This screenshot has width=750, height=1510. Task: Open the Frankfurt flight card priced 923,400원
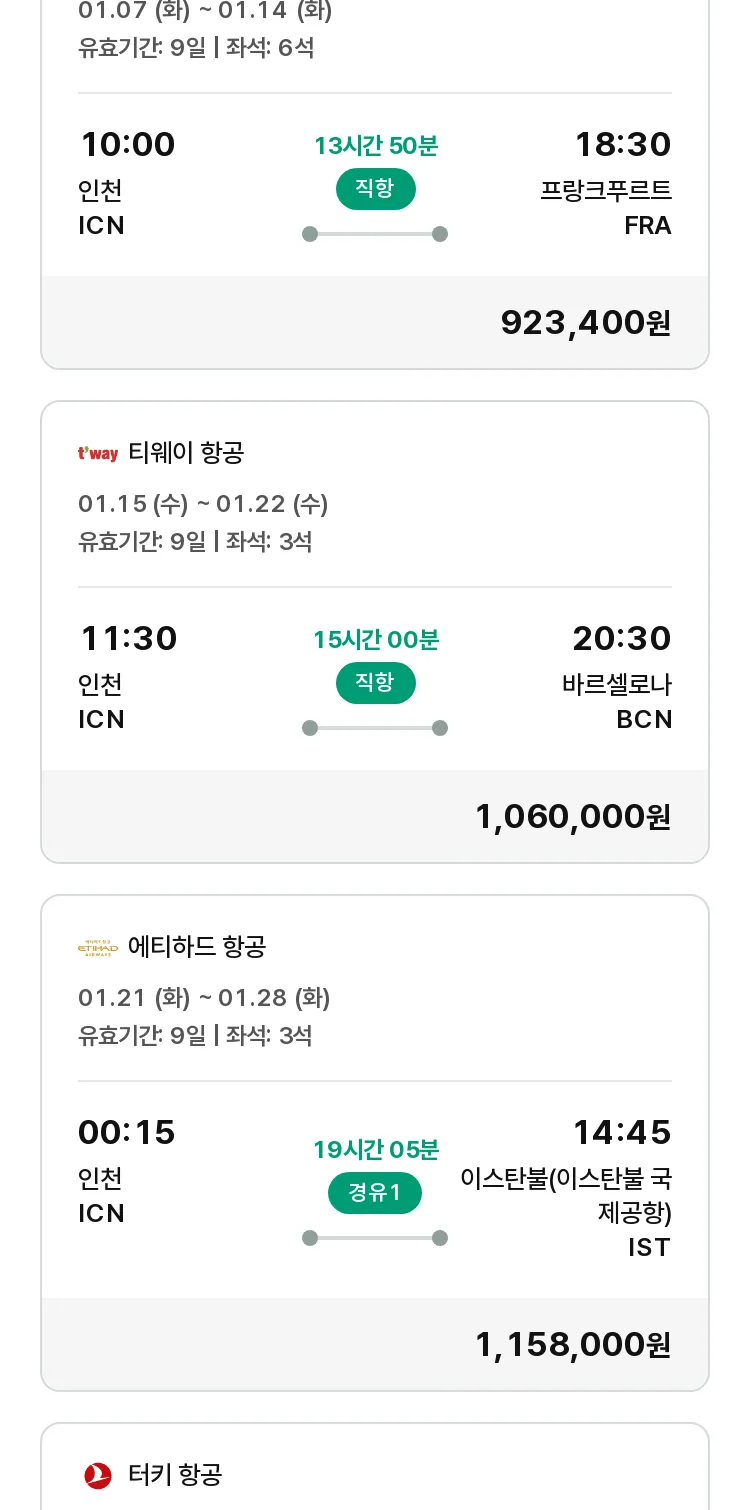[375, 185]
